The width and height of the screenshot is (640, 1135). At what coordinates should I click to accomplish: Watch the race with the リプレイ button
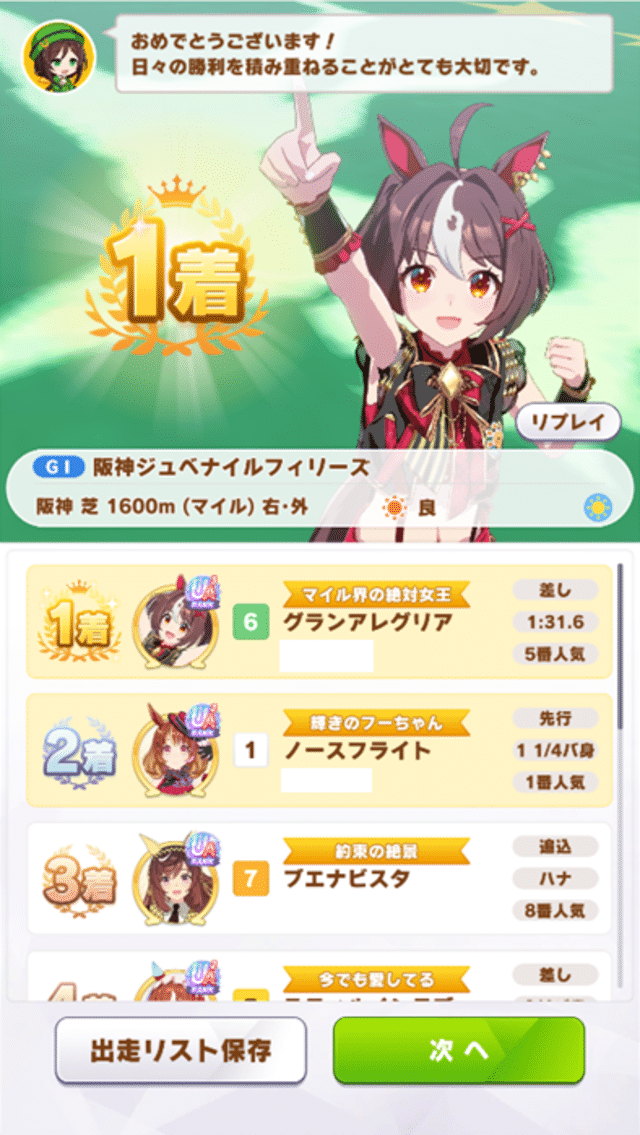pyautogui.click(x=567, y=422)
